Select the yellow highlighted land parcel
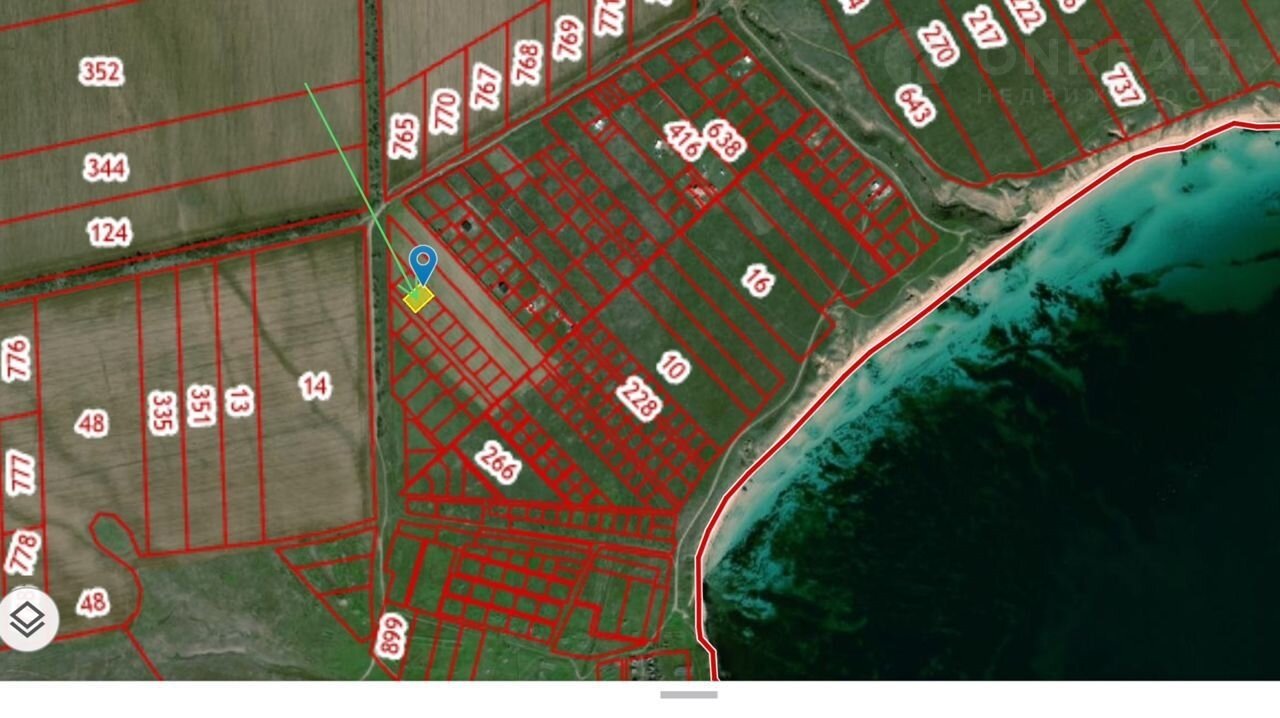This screenshot has width=1280, height=718. pos(417,298)
